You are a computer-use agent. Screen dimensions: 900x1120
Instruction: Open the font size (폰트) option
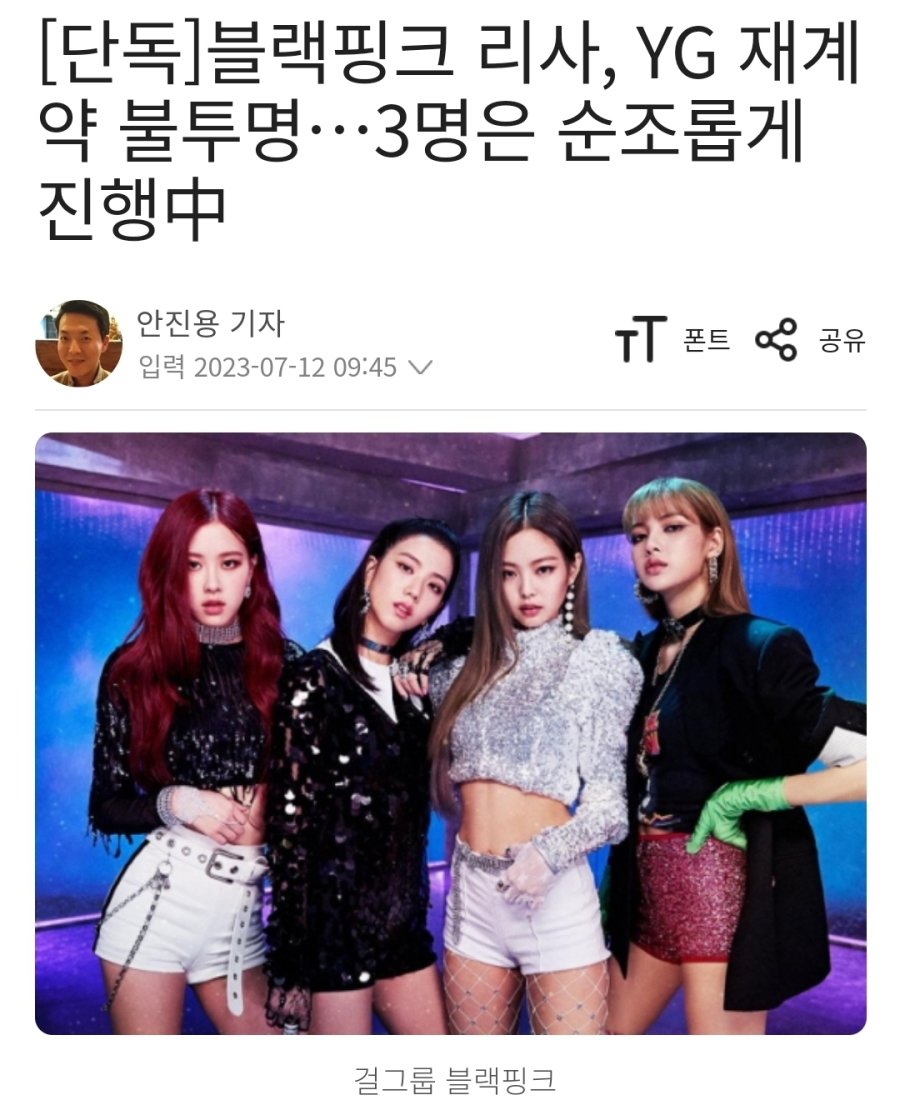[x=672, y=340]
